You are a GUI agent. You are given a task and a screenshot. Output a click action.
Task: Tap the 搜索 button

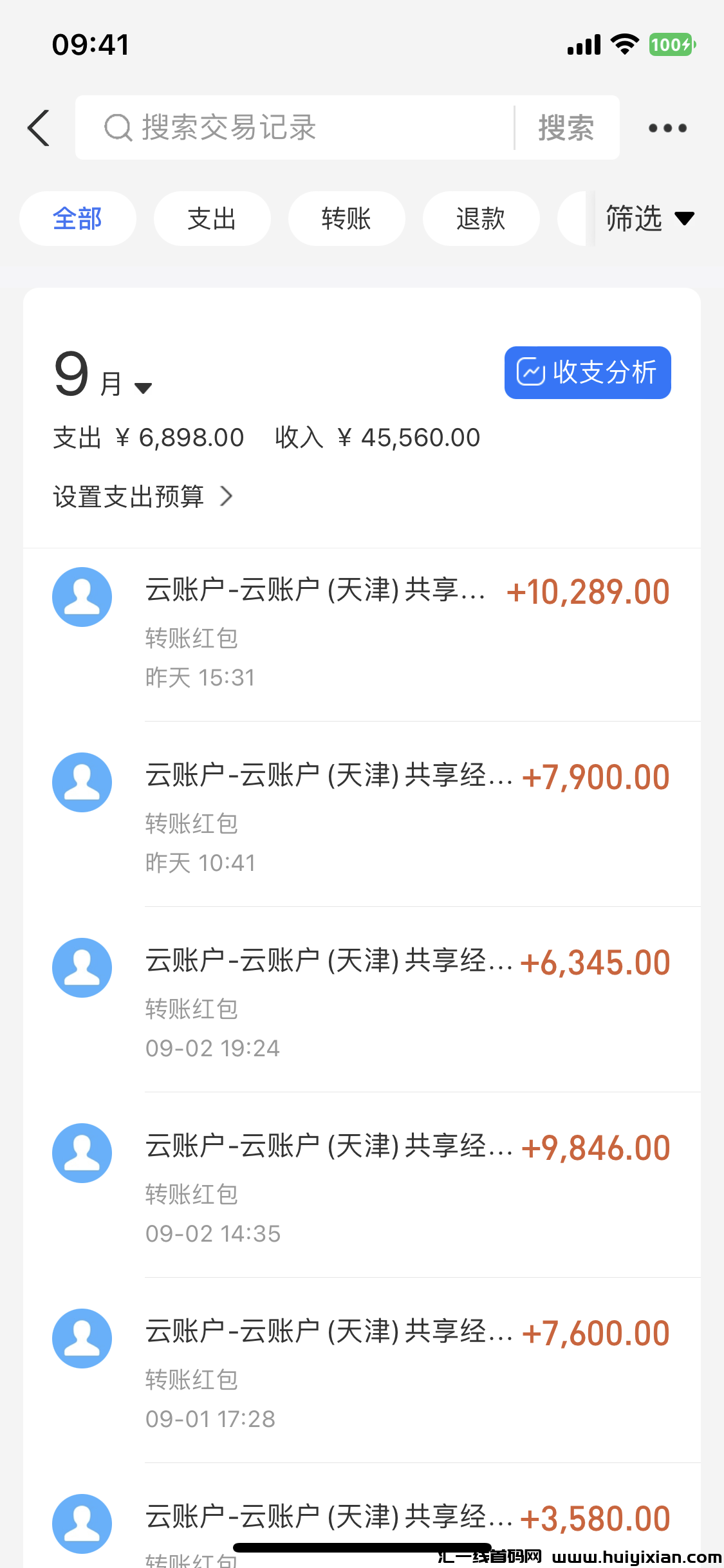click(566, 127)
